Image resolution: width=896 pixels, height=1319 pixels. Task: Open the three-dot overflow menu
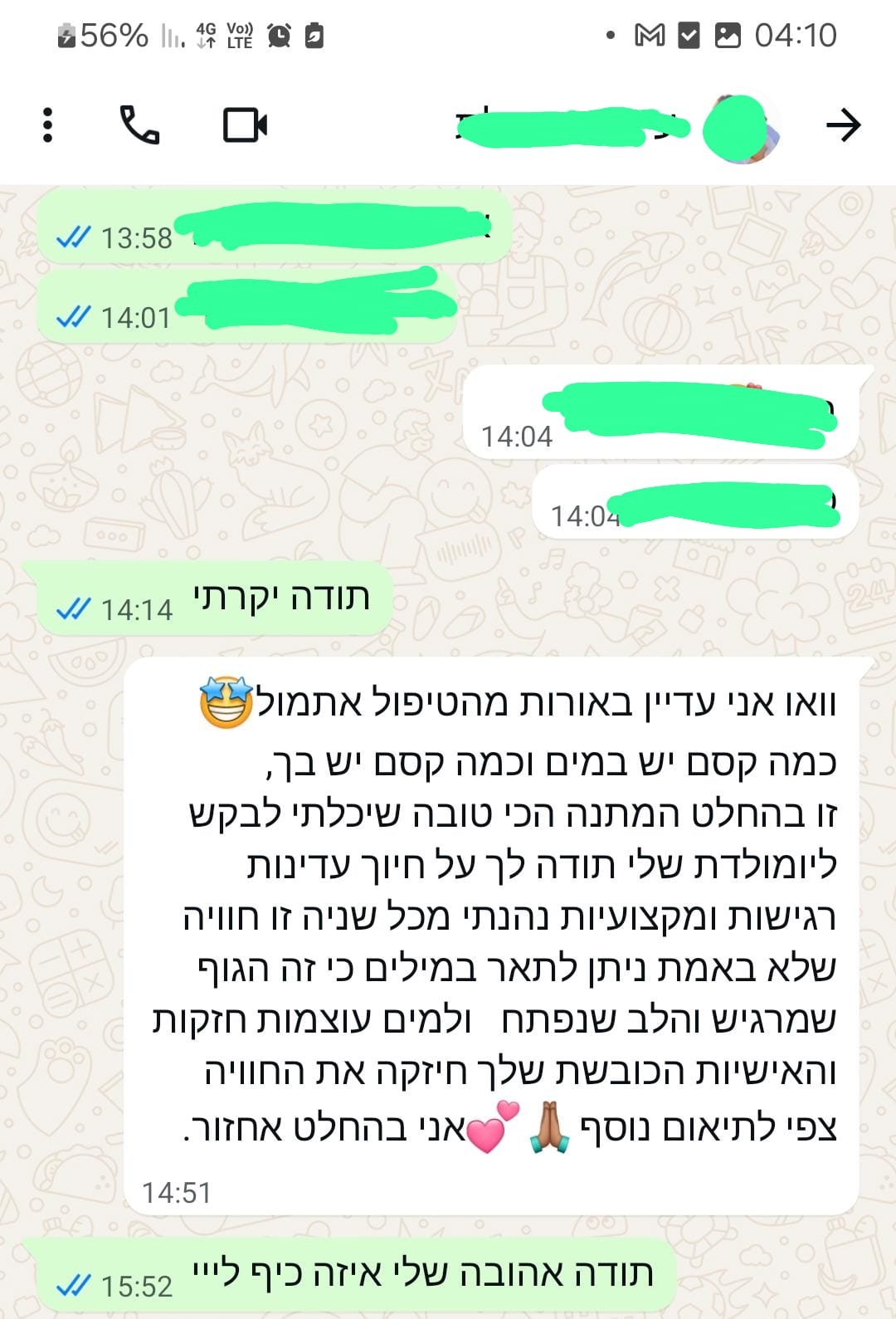click(48, 125)
